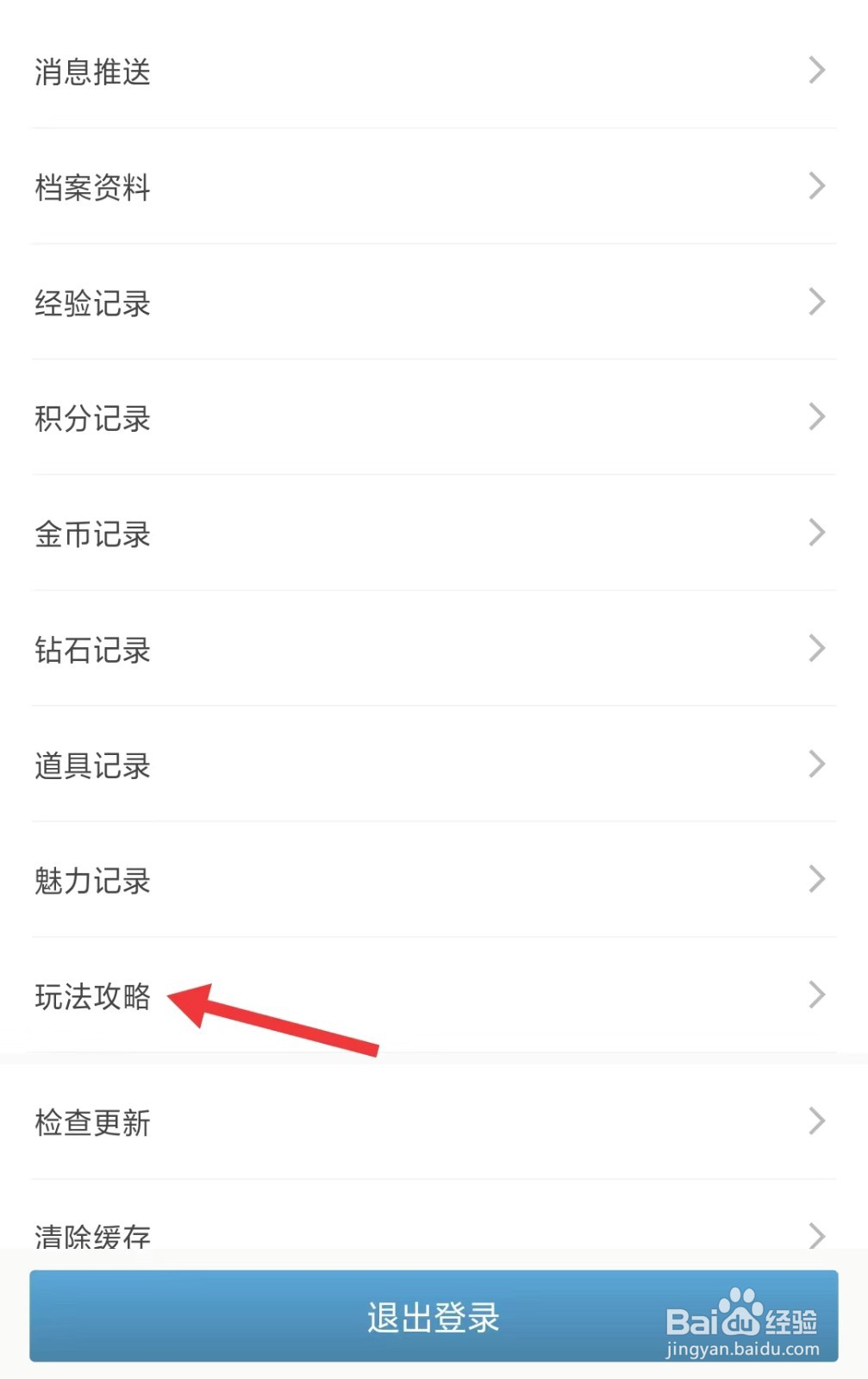Open the 金币记录 coin history
This screenshot has width=868, height=1379.
(x=93, y=534)
